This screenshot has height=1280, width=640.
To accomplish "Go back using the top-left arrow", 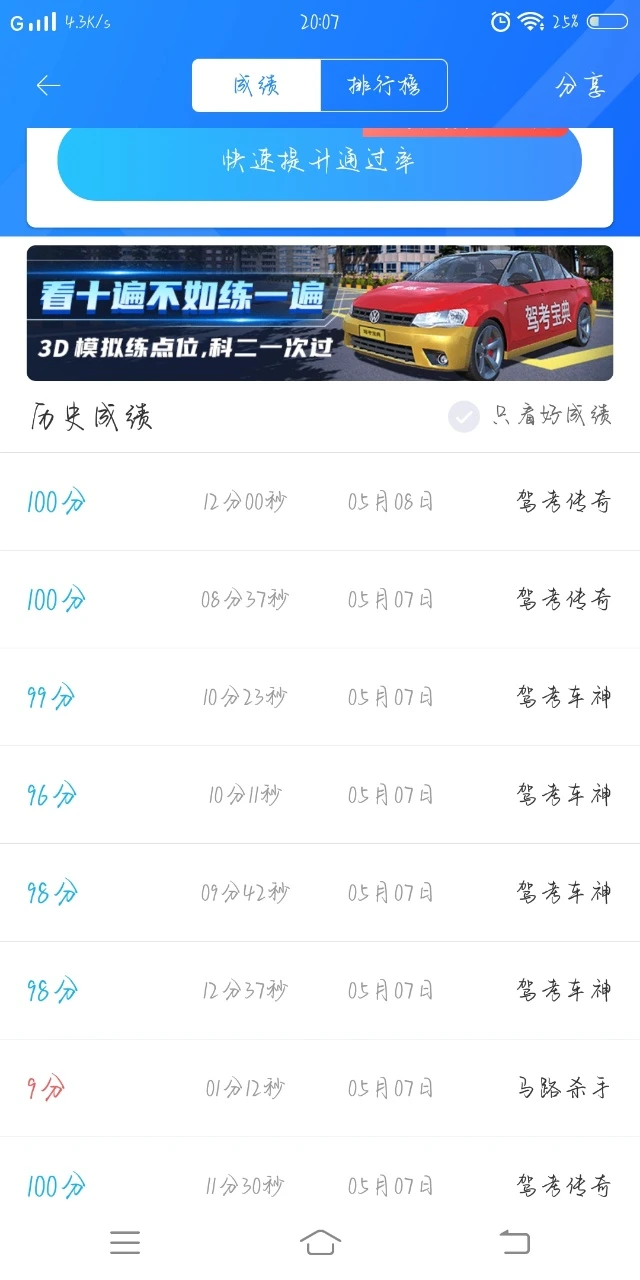I will [48, 86].
